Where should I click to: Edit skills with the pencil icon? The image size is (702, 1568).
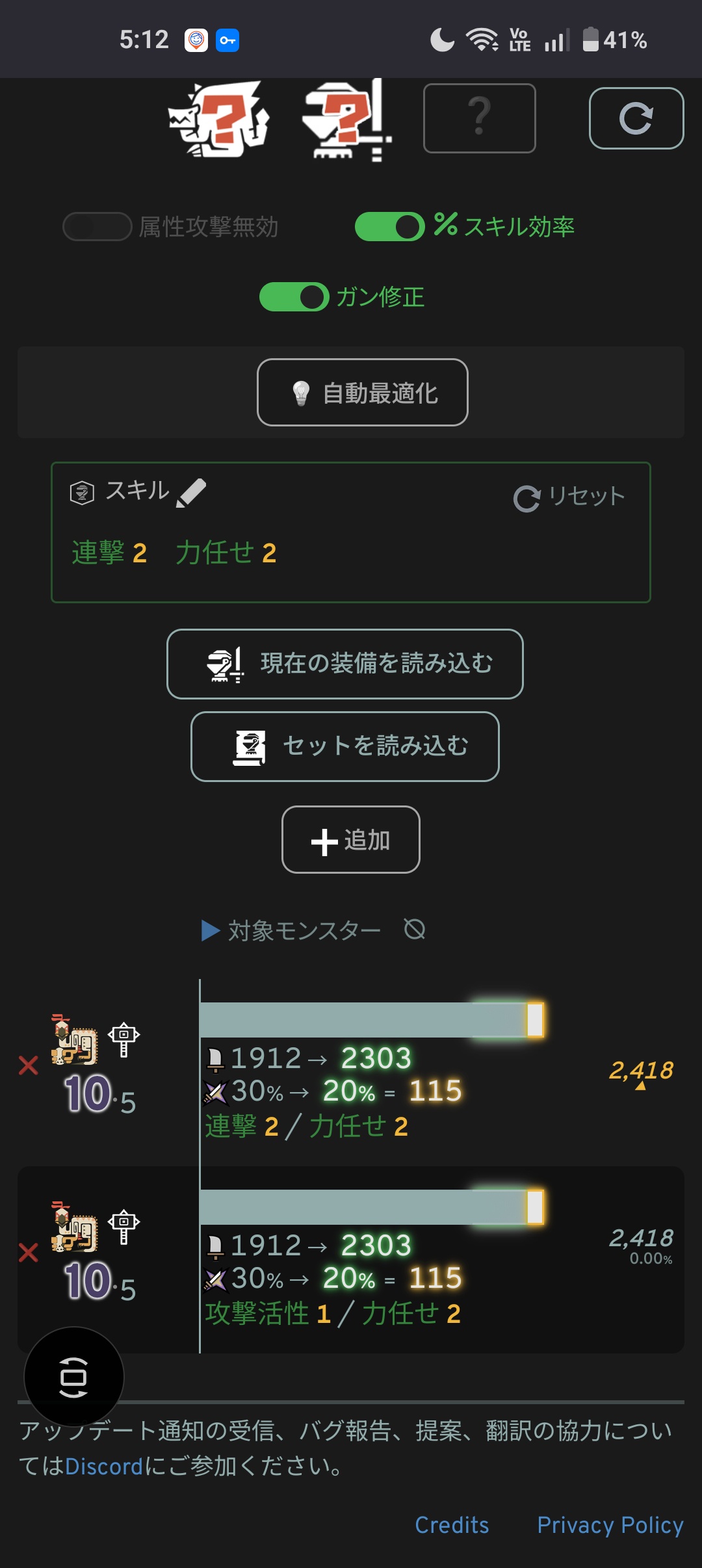tap(191, 492)
